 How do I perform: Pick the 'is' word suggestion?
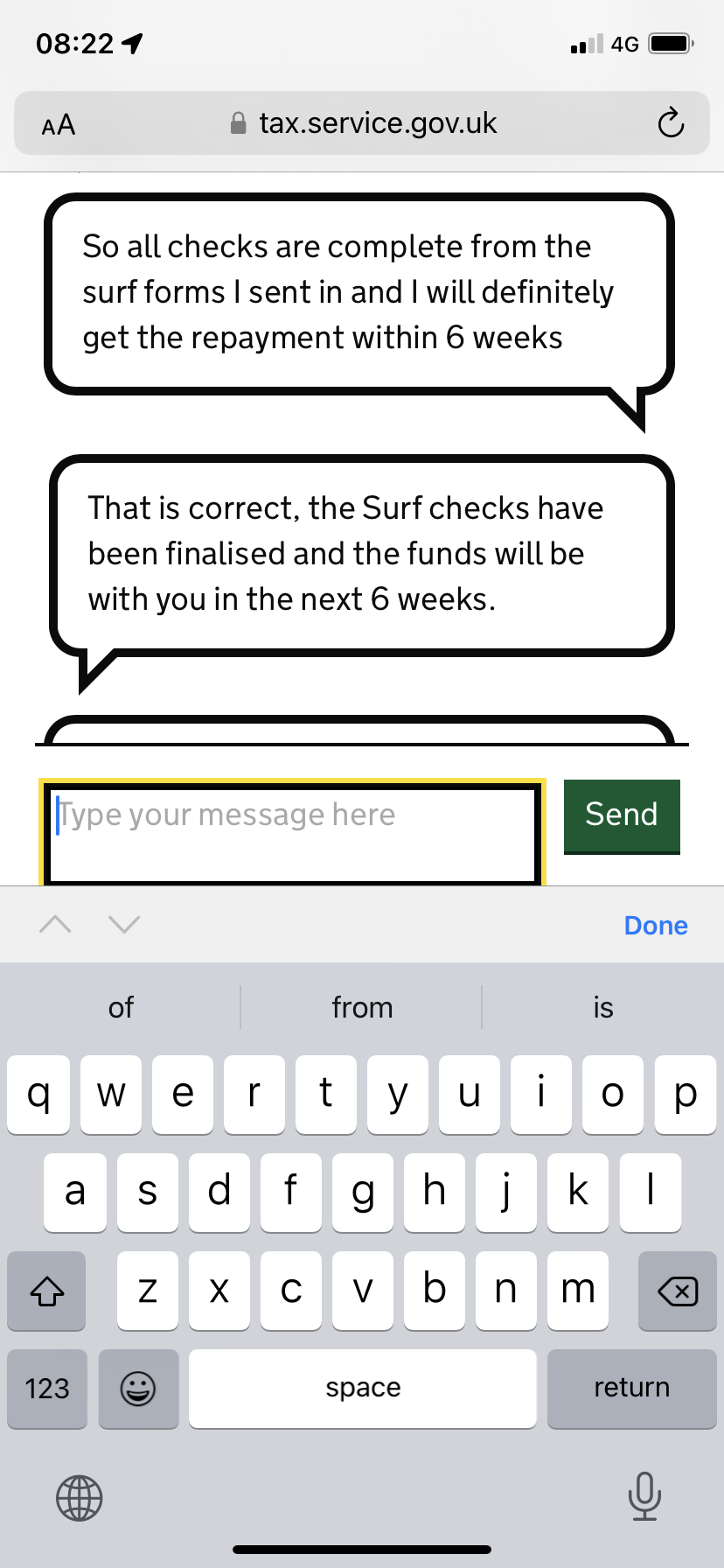603,1007
